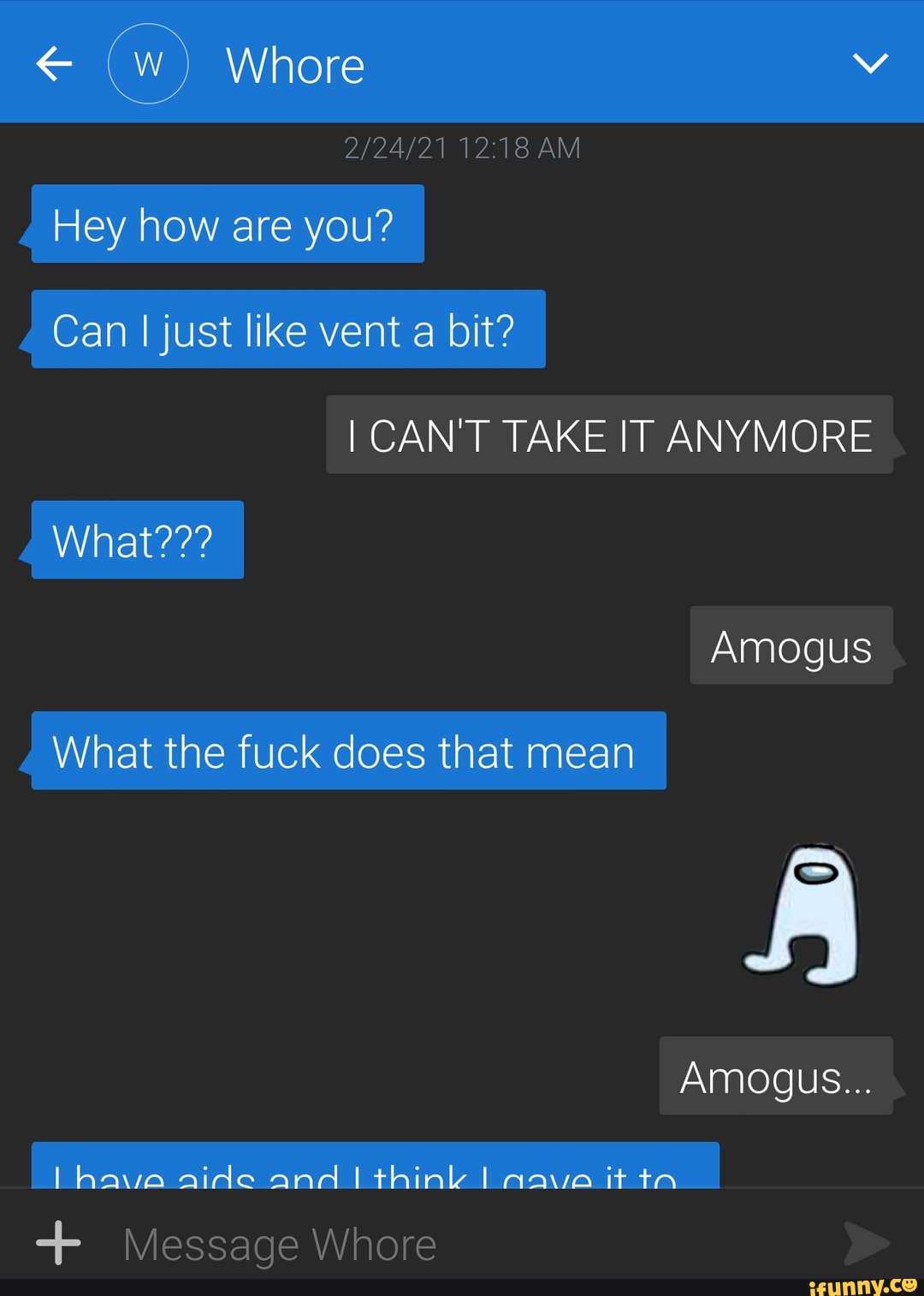Open the white Amogus sticker image
The height and width of the screenshot is (1296, 924).
pos(805,915)
